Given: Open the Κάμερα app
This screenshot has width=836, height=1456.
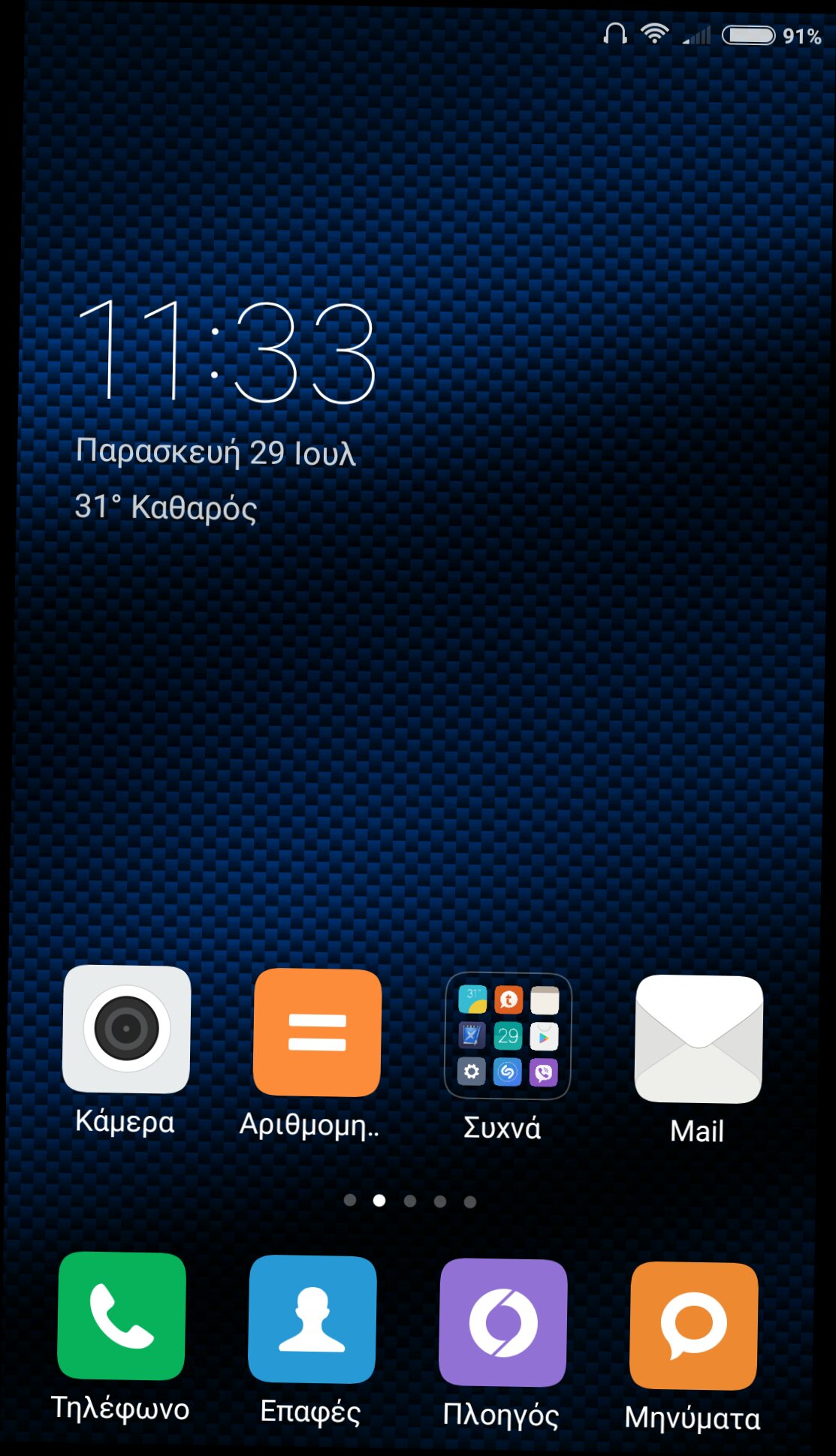Looking at the screenshot, I should click(x=126, y=1029).
